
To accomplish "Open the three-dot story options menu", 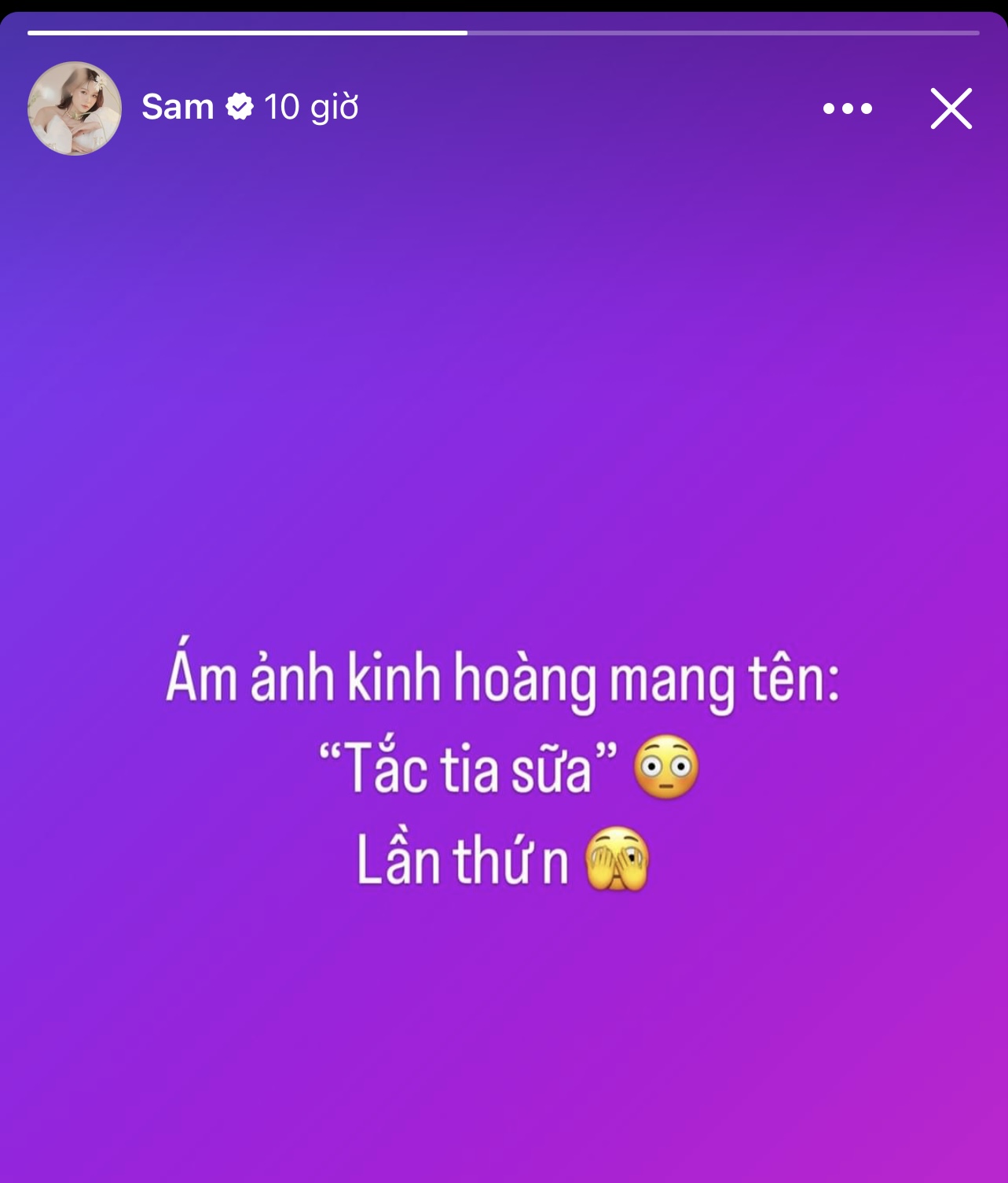I will pos(847,108).
